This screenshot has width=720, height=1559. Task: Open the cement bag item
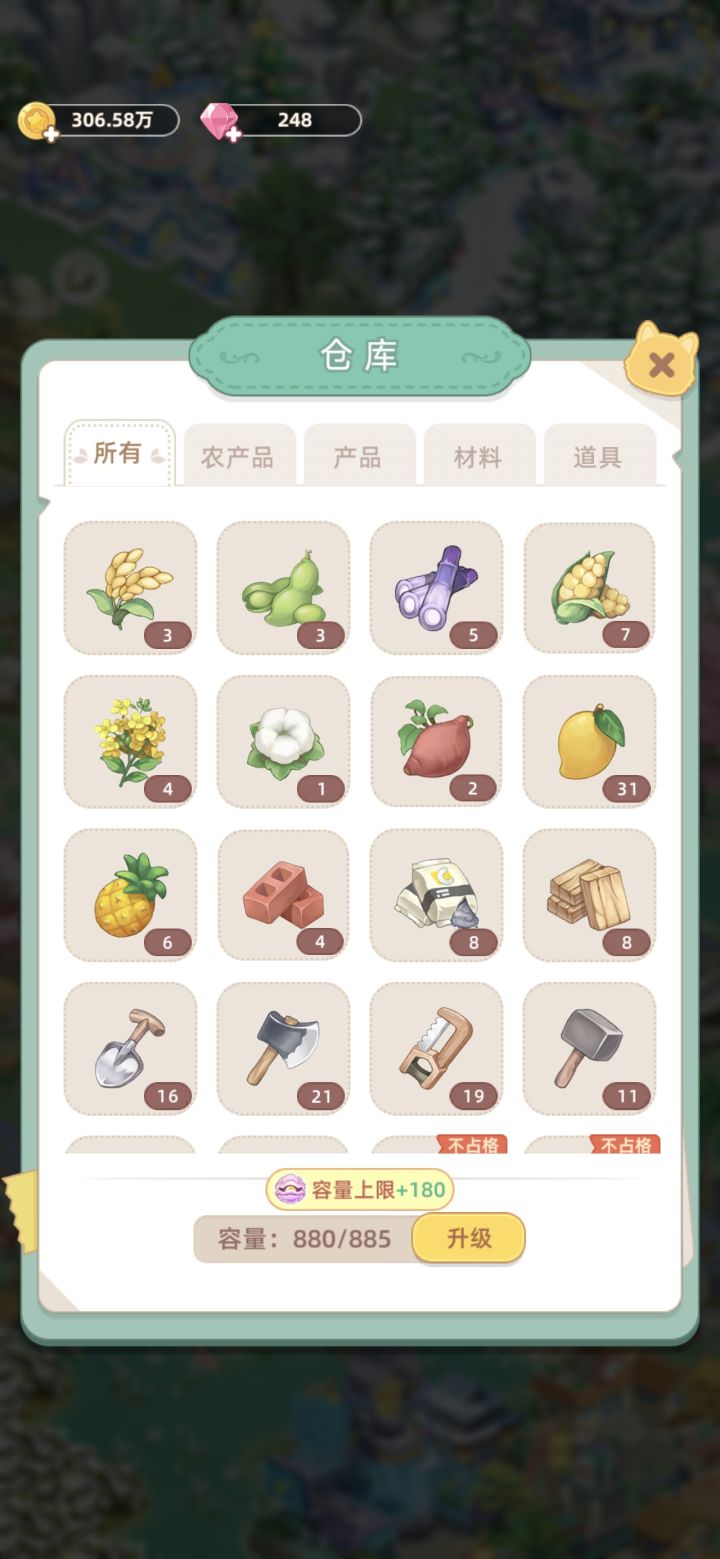click(436, 895)
